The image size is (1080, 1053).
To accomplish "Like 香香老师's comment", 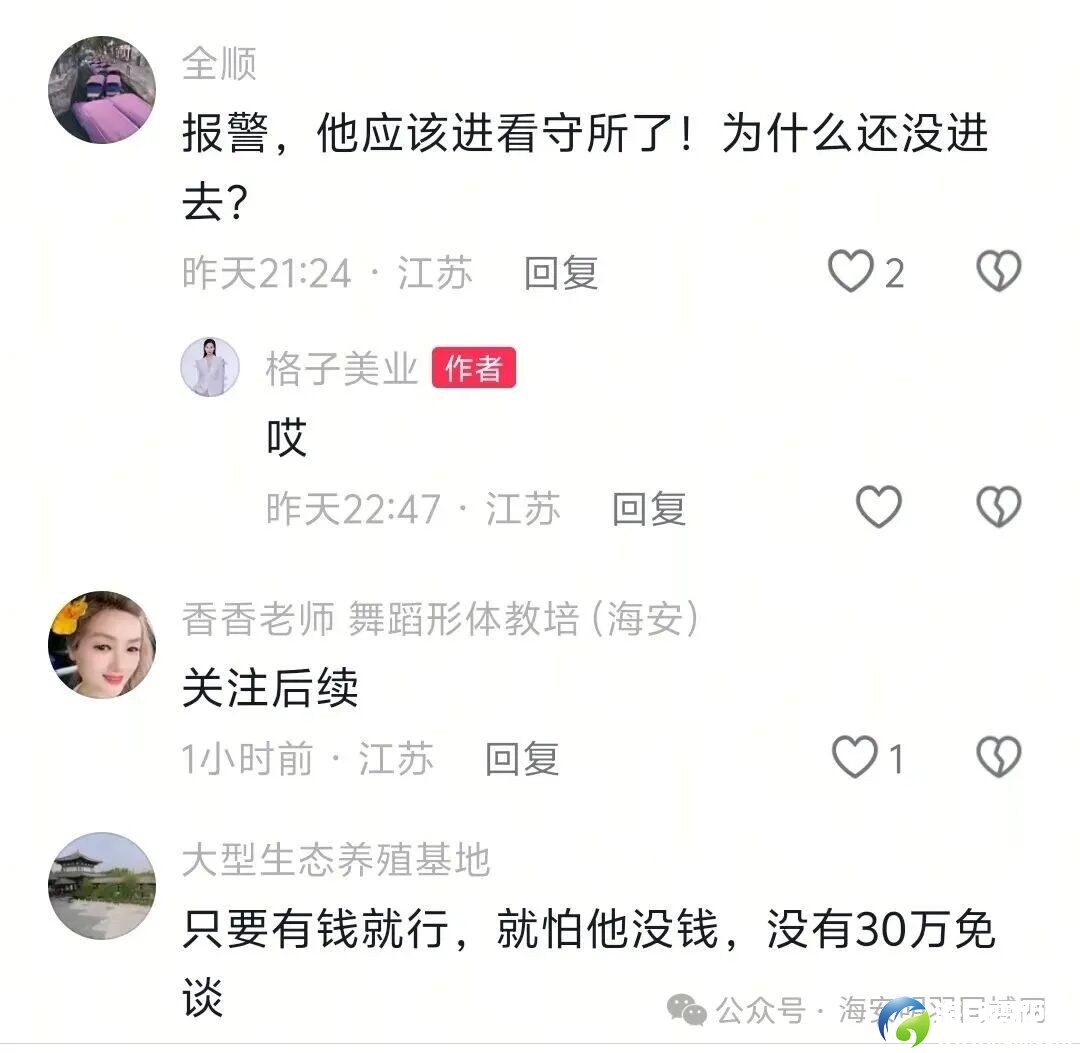I will click(x=855, y=758).
